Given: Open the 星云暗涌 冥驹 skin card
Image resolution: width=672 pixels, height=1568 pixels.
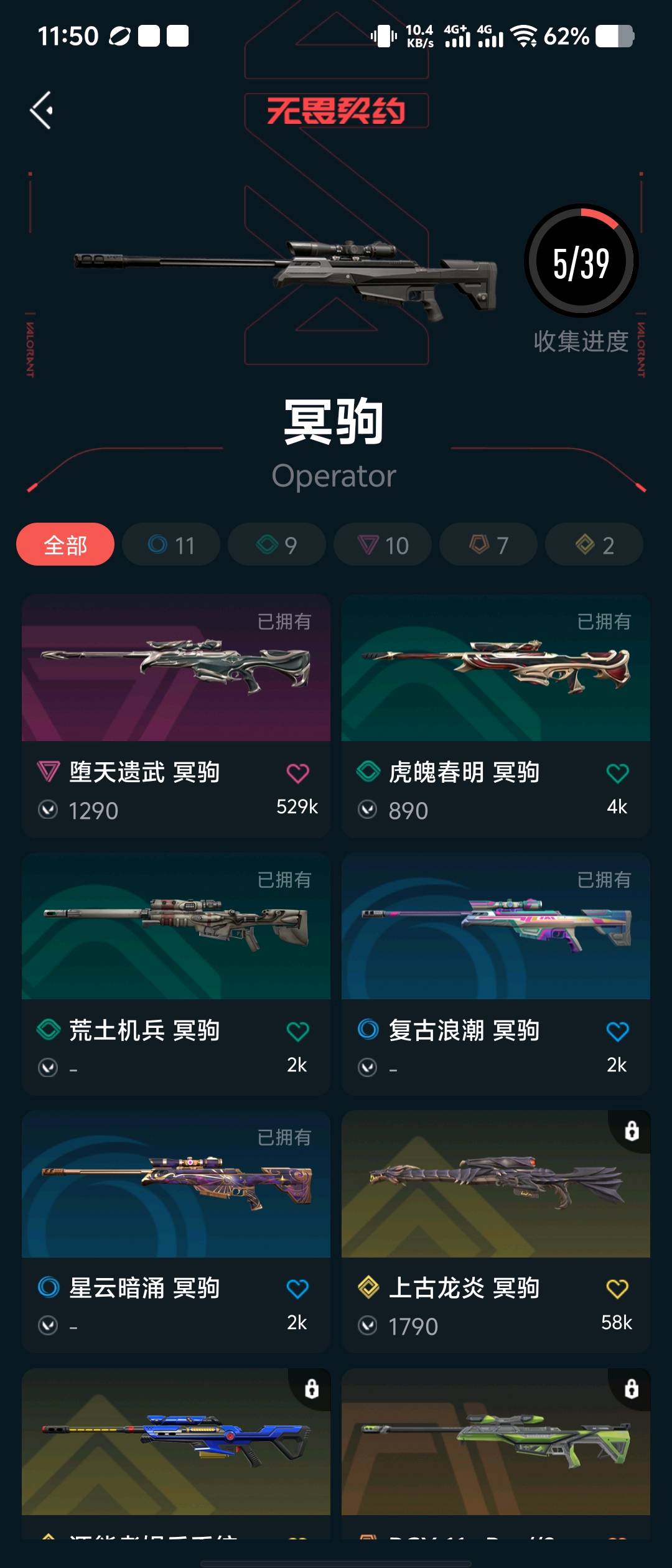Looking at the screenshot, I should 176,1185.
